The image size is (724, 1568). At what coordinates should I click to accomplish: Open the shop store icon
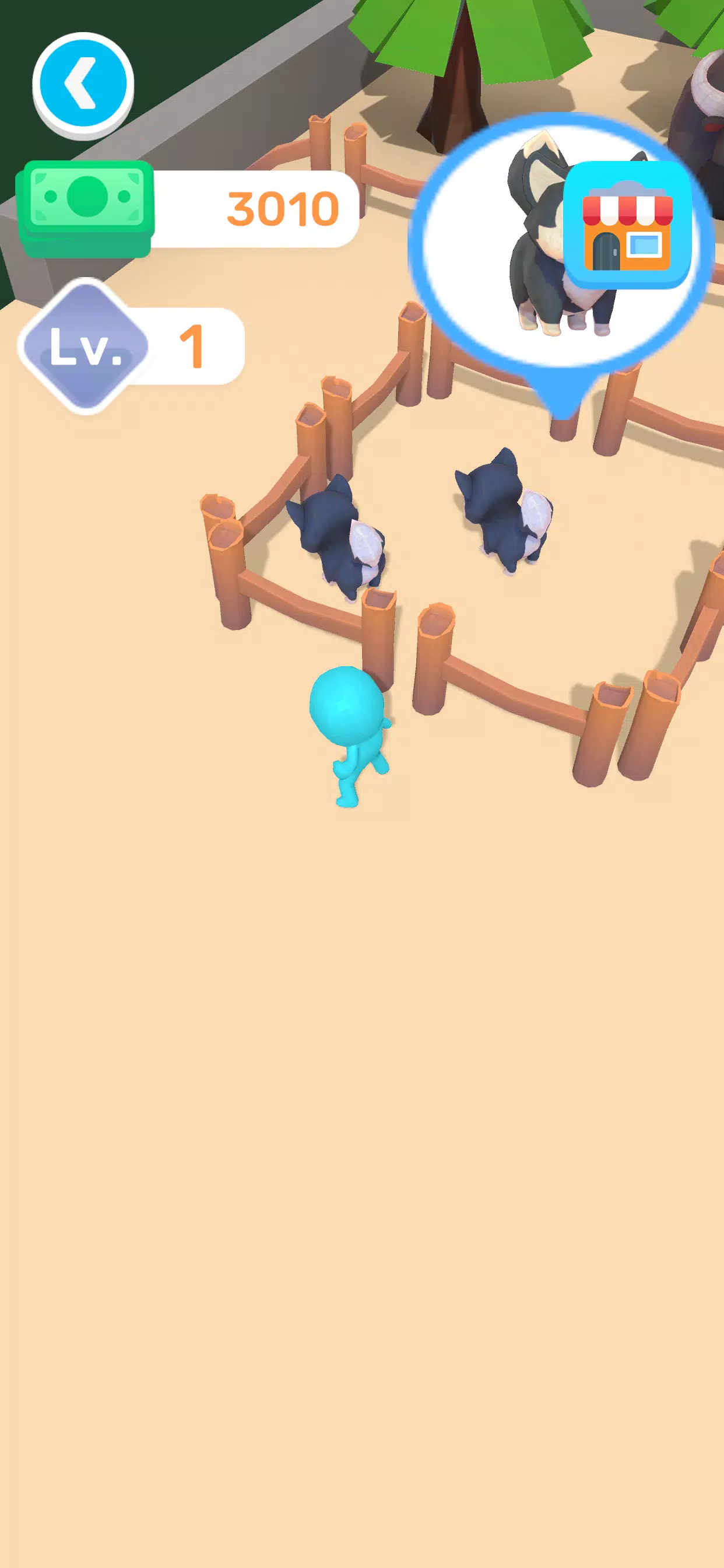[x=627, y=225]
